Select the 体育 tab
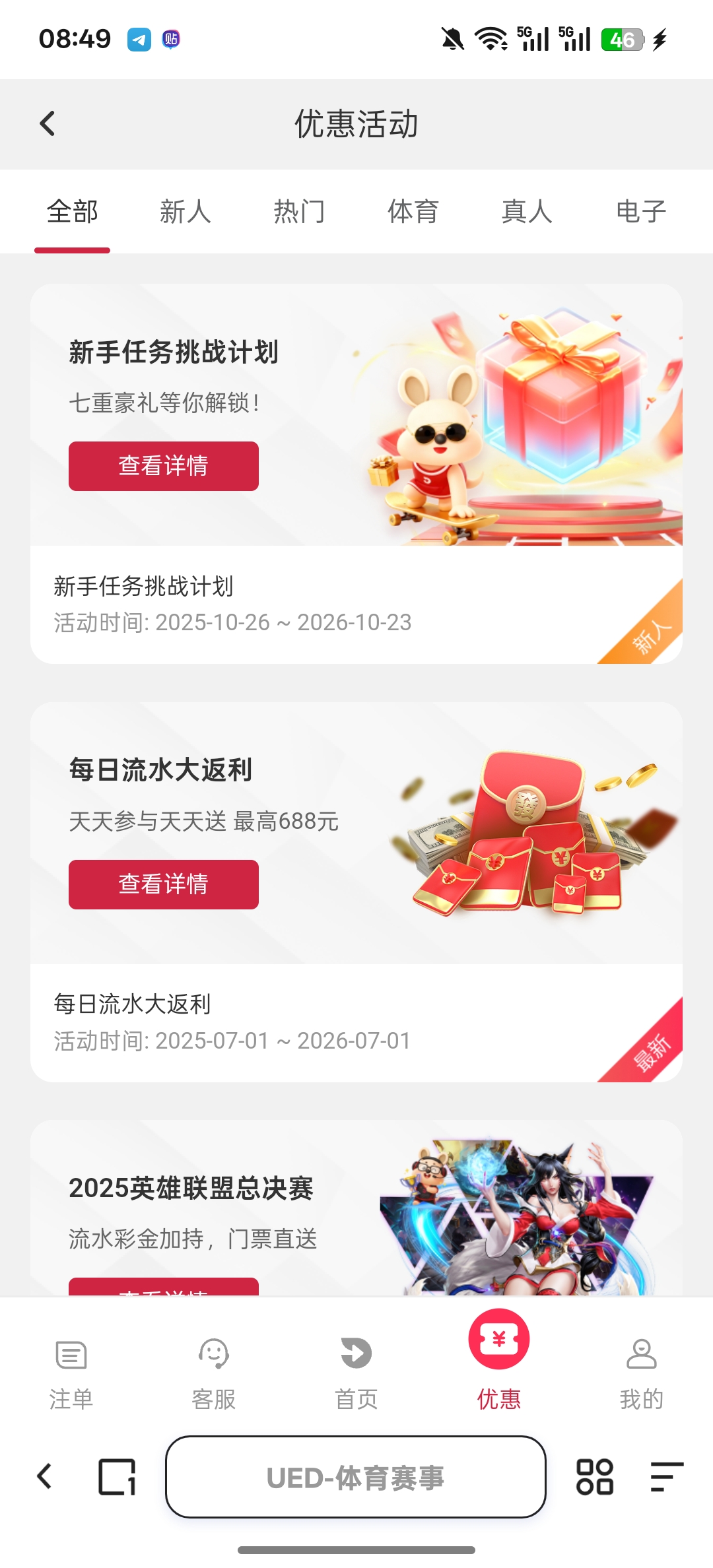Image resolution: width=713 pixels, height=1568 pixels. (x=413, y=212)
